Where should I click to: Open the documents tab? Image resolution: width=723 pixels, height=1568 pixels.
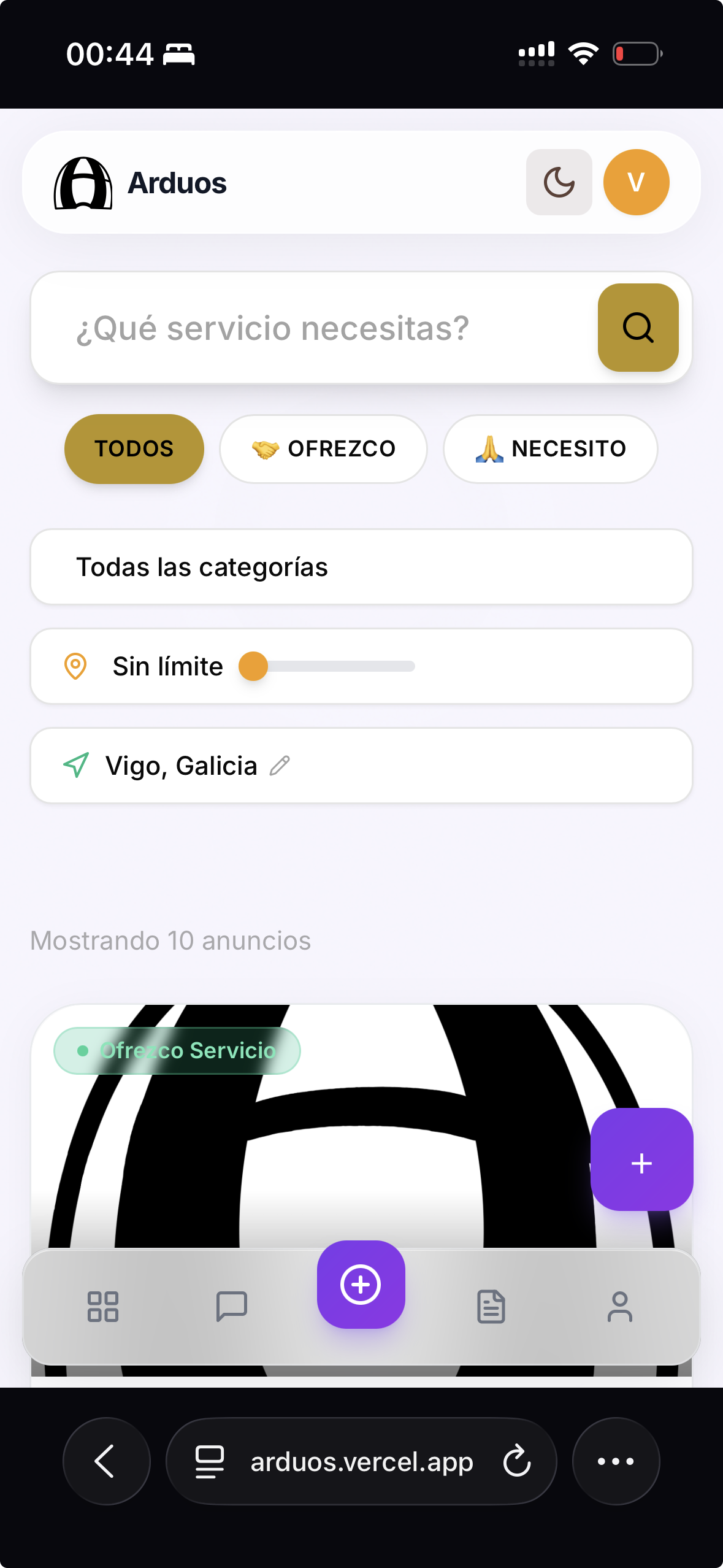point(491,1306)
